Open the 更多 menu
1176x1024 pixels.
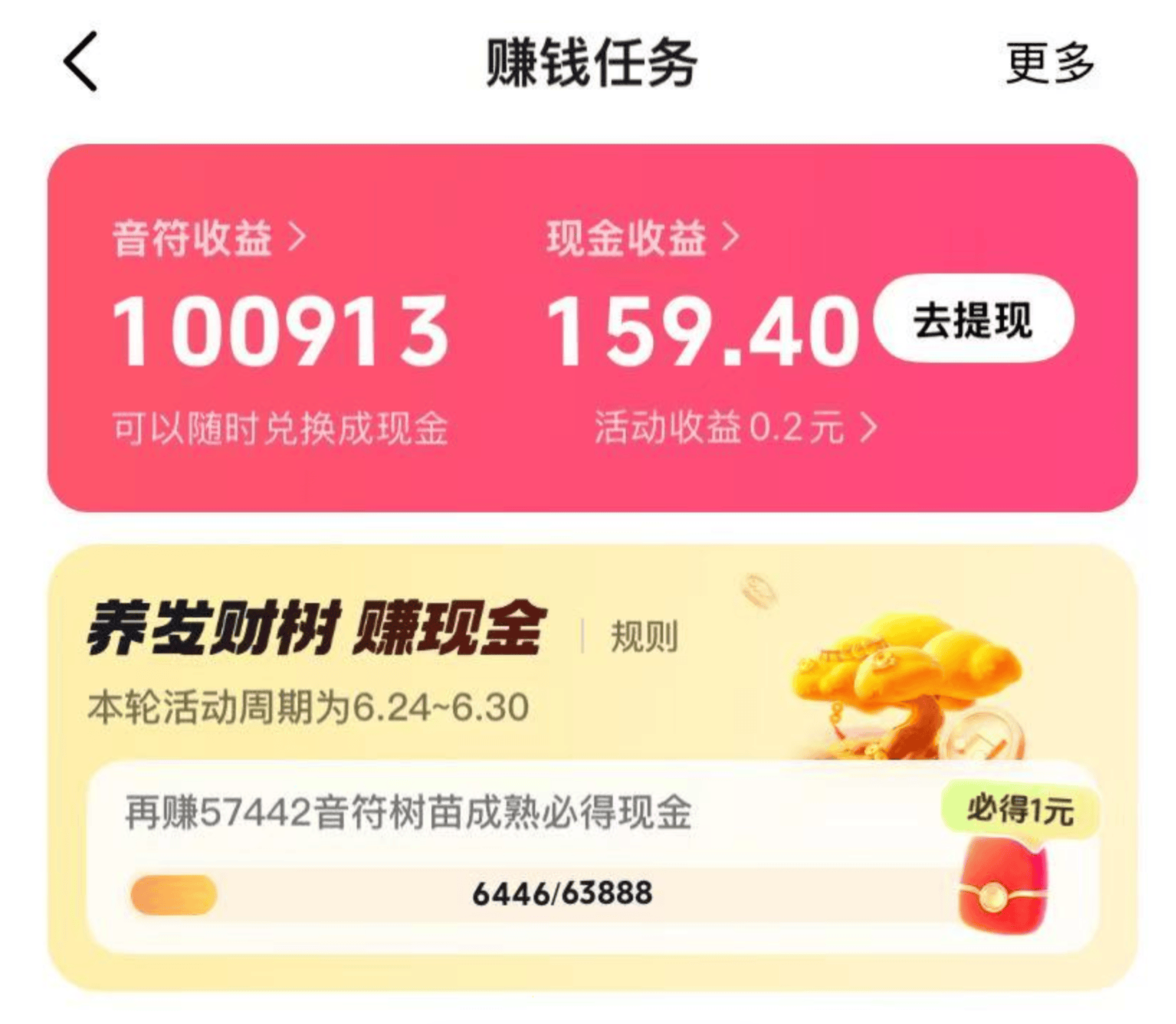[x=1049, y=63]
